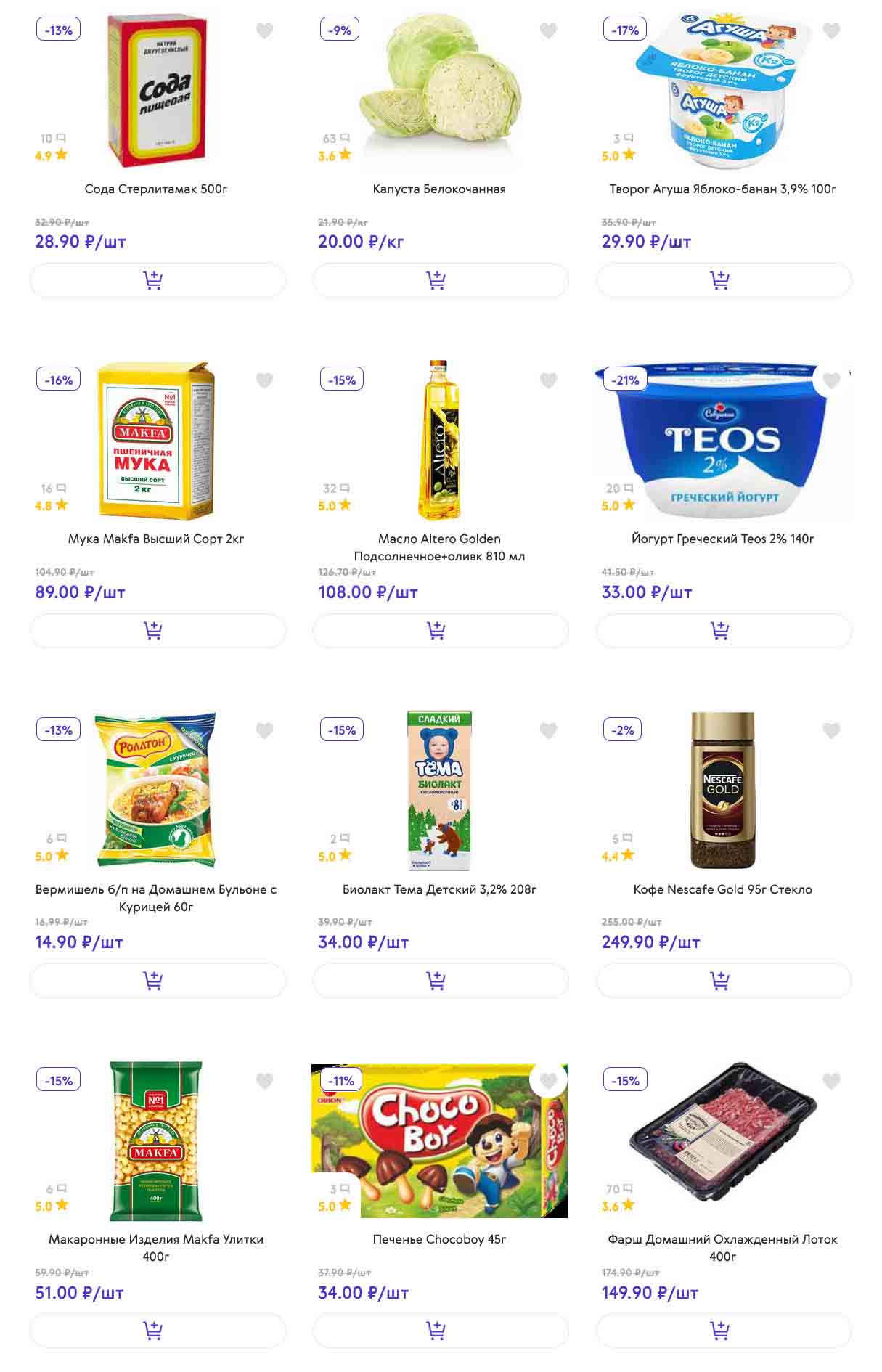The image size is (882, 1372).
Task: Like Капуста Белокочанная with heart icon
Action: coord(548,30)
